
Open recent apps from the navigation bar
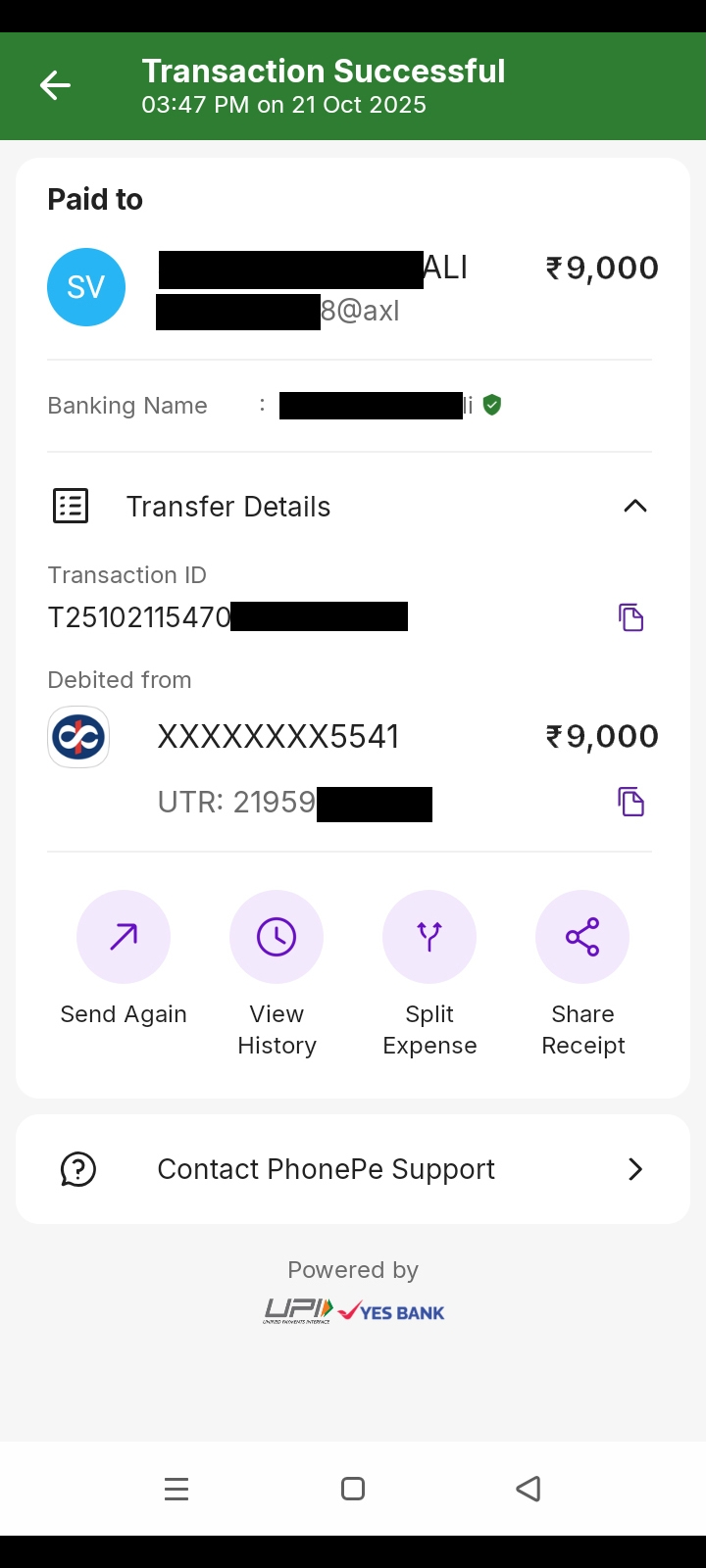coord(176,1489)
